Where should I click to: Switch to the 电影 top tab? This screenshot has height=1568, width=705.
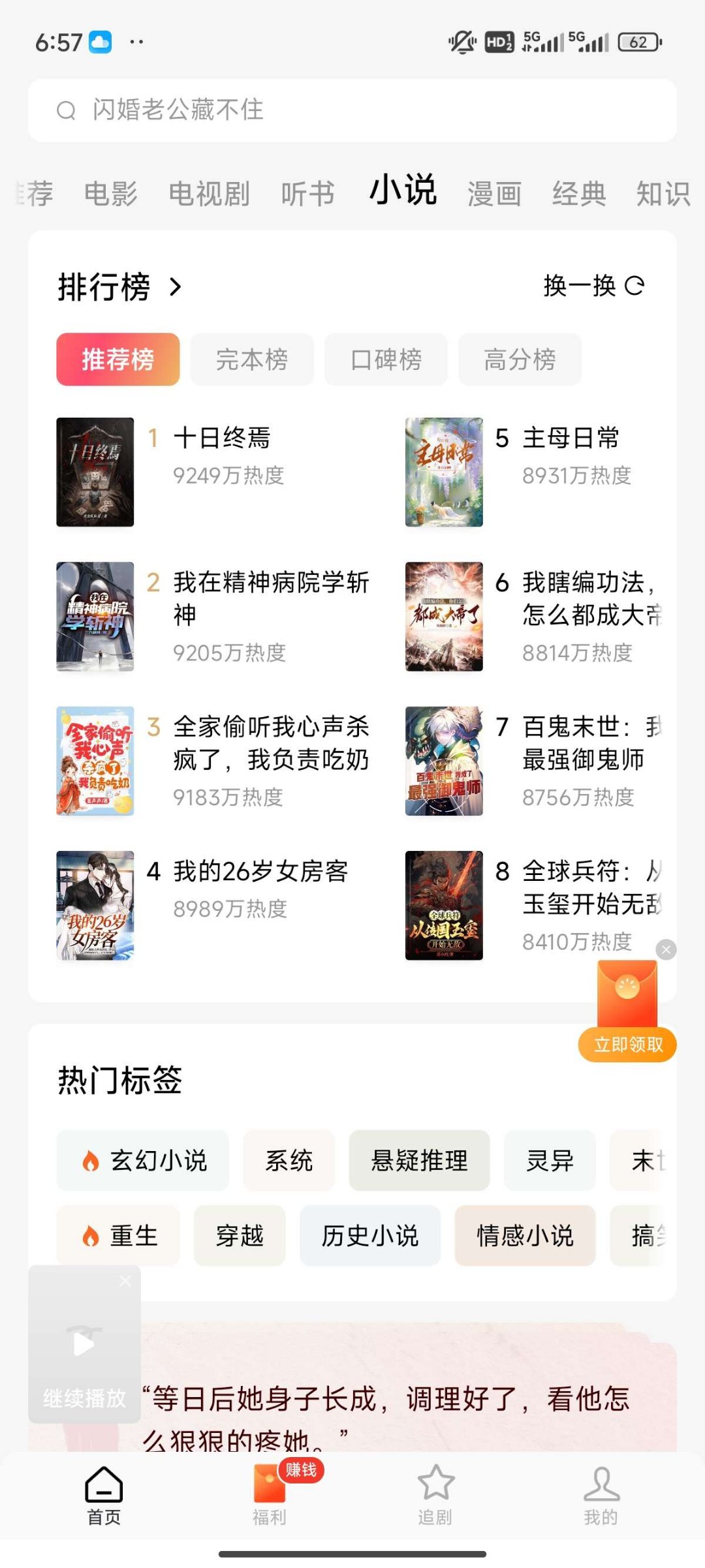pos(111,194)
